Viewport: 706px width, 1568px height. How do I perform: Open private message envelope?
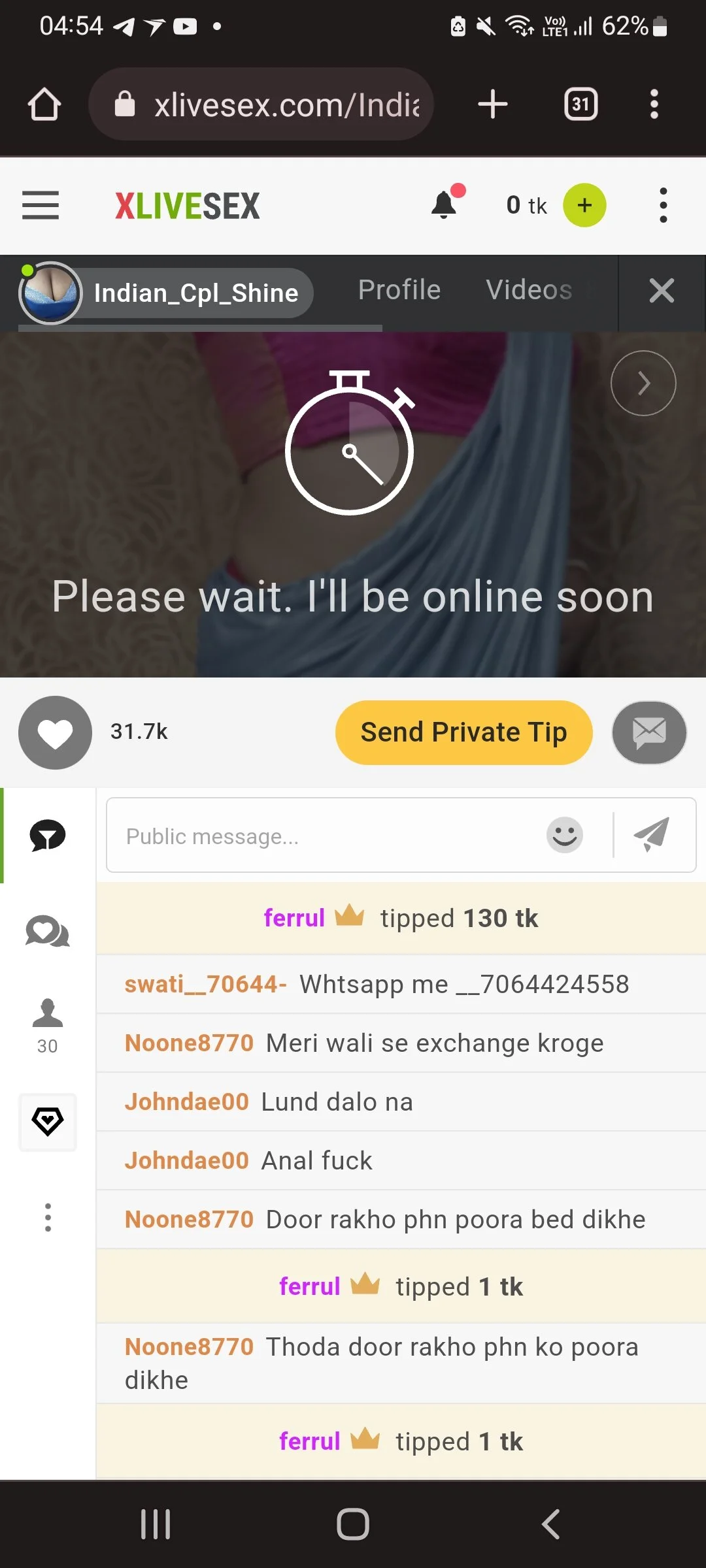(x=648, y=732)
